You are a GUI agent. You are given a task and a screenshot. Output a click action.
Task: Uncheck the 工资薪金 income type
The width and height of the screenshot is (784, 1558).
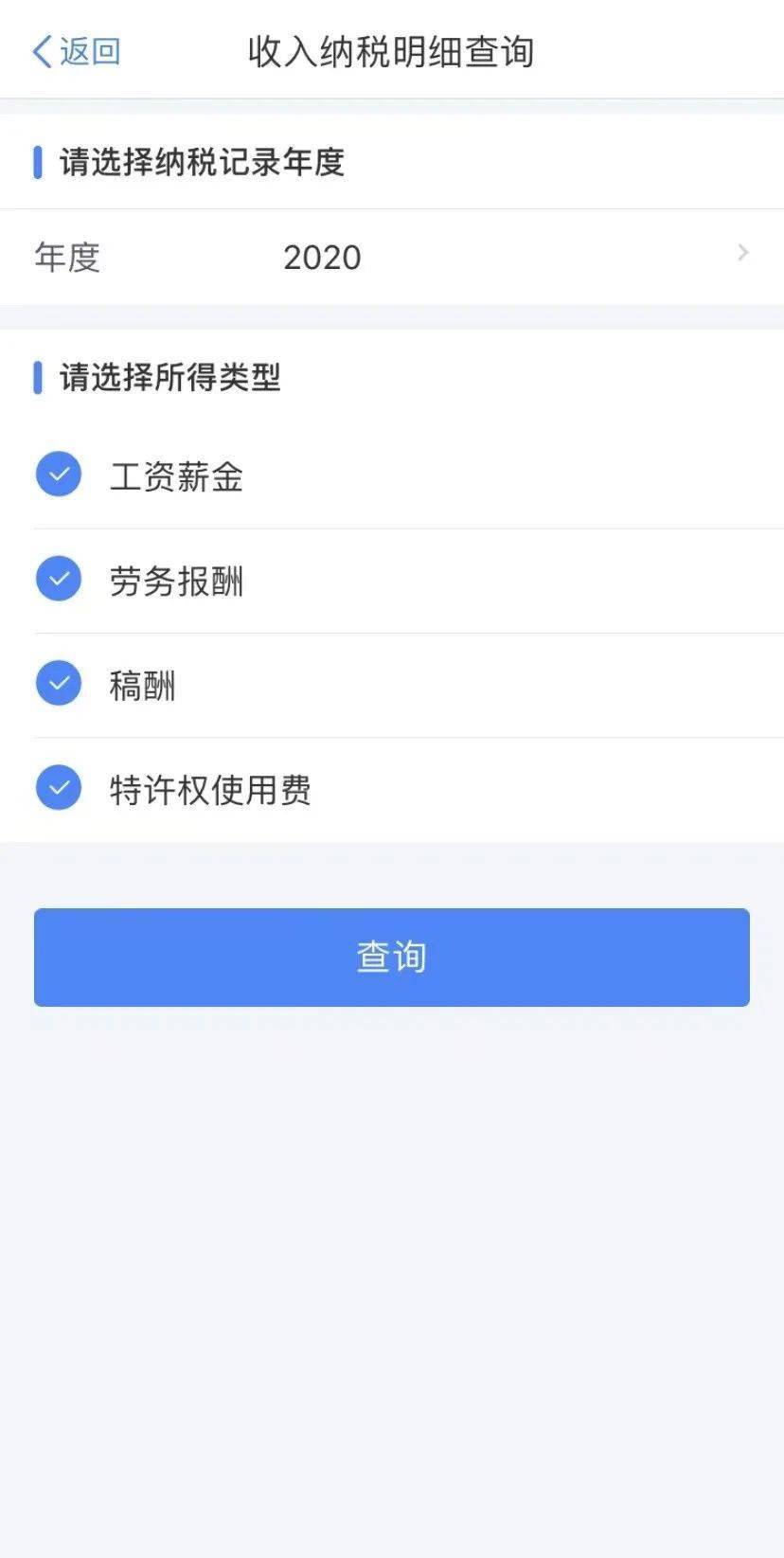click(x=59, y=475)
